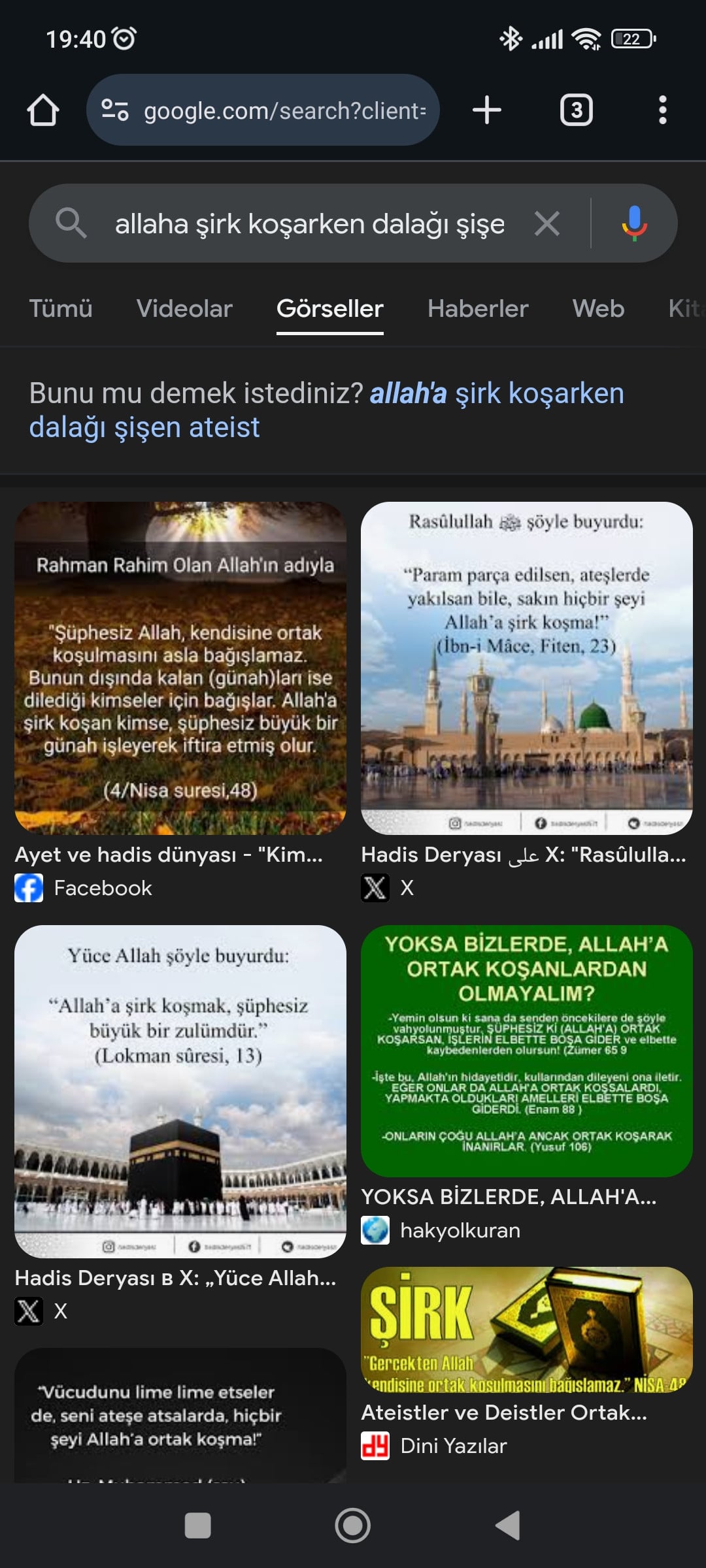Image resolution: width=706 pixels, height=1568 pixels.
Task: Open the Ayet ve hadis dünyası Facebook image
Action: click(180, 668)
